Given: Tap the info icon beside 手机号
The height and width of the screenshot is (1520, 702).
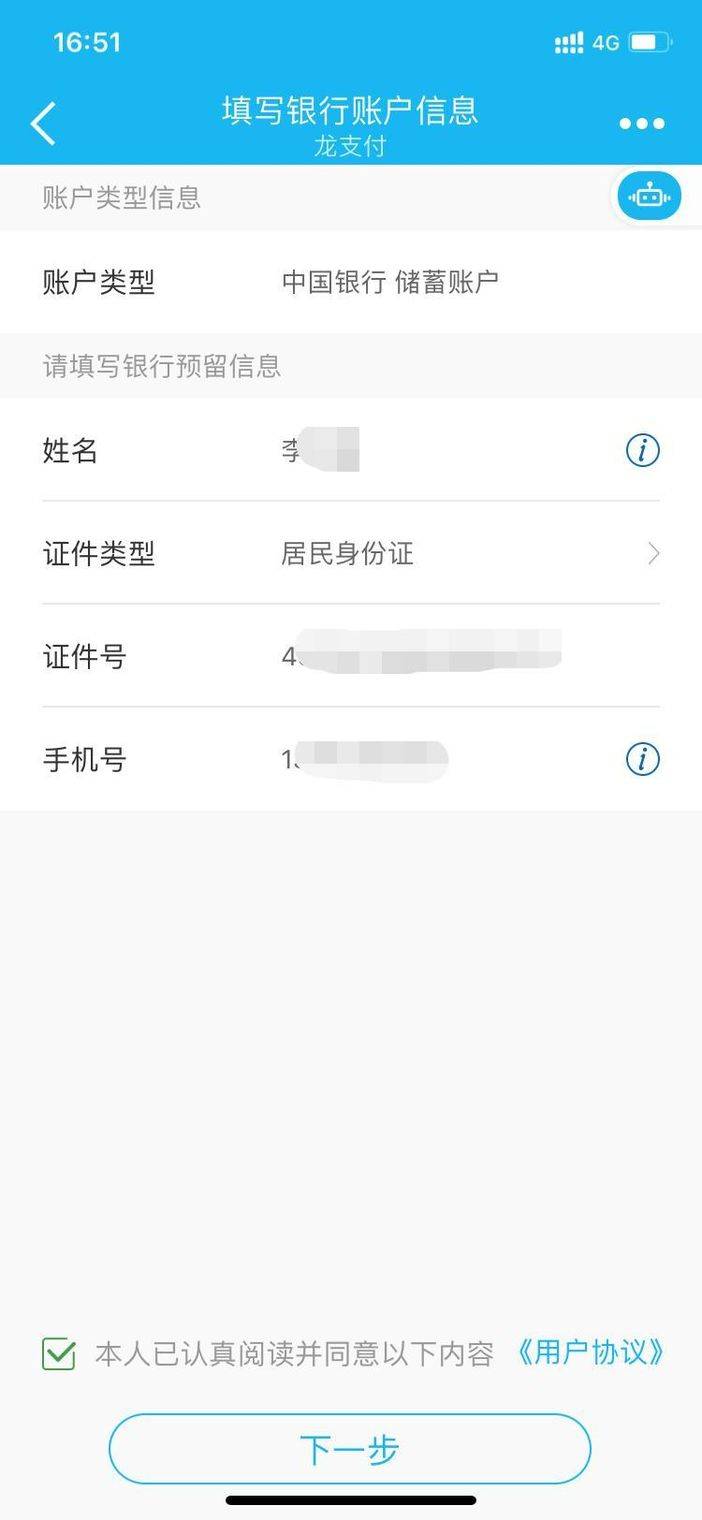Looking at the screenshot, I should [642, 760].
